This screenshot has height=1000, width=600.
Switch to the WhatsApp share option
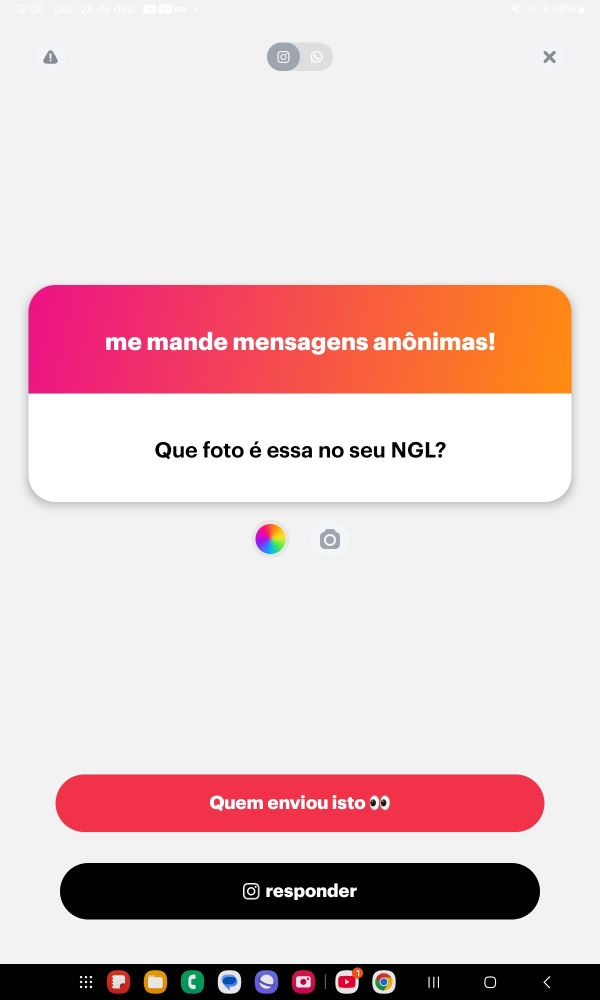click(x=316, y=57)
